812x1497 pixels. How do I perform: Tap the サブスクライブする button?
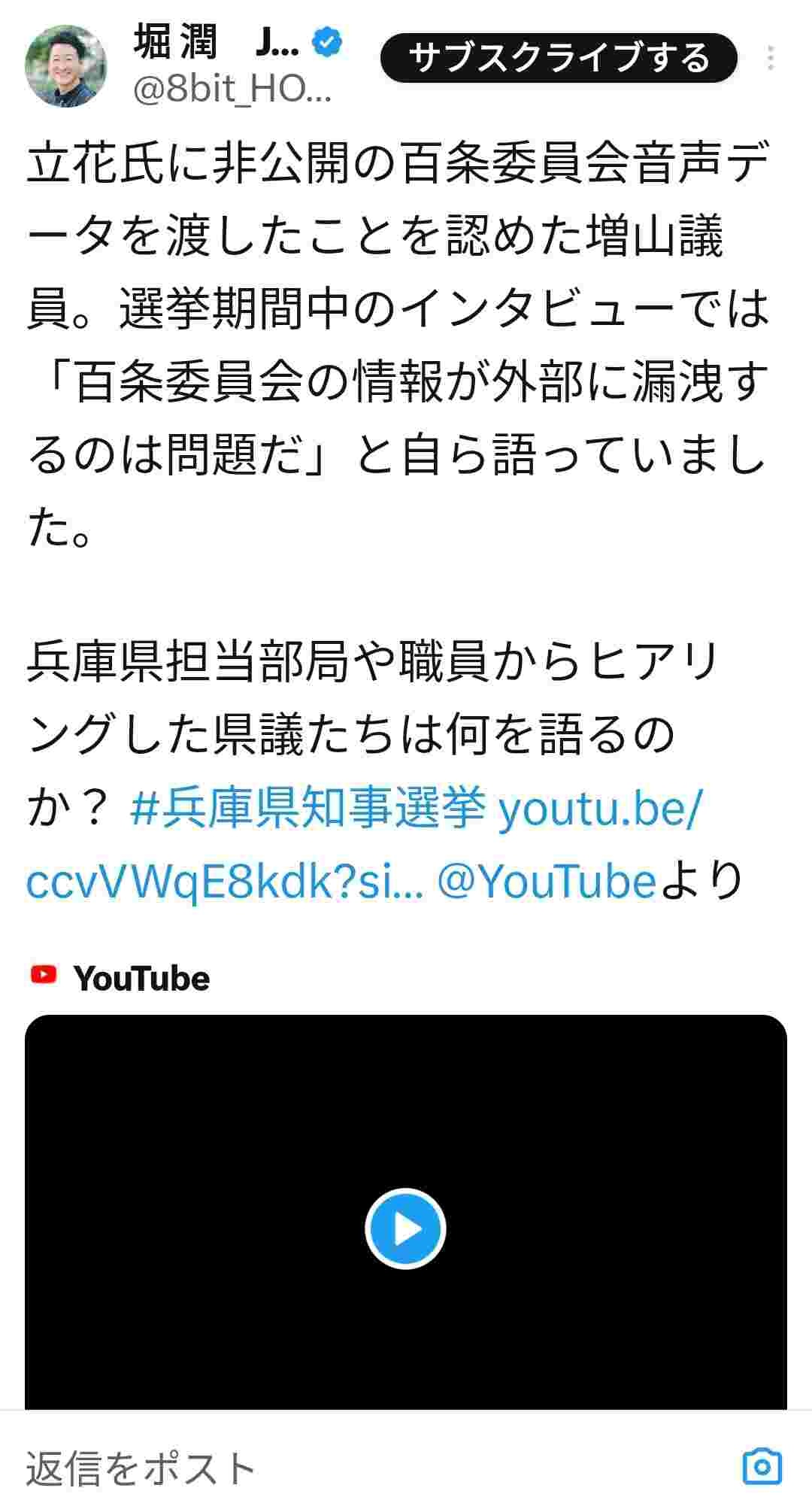click(559, 58)
